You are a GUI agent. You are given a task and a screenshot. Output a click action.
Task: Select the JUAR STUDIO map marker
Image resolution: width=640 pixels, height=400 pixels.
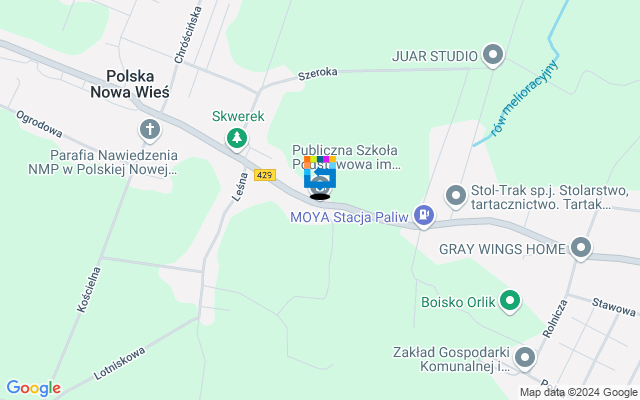pos(492,55)
